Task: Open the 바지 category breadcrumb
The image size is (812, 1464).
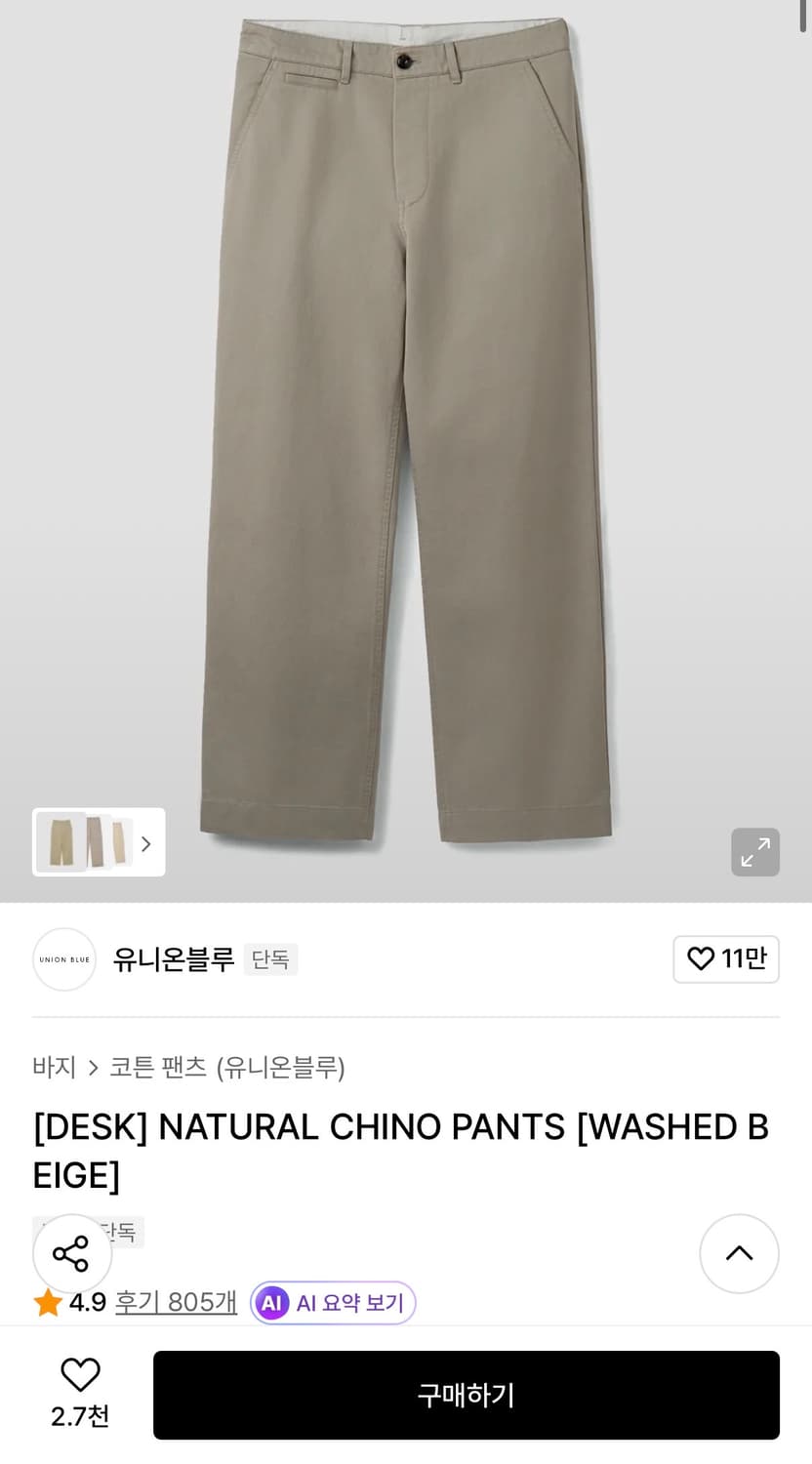Action: 54,1067
